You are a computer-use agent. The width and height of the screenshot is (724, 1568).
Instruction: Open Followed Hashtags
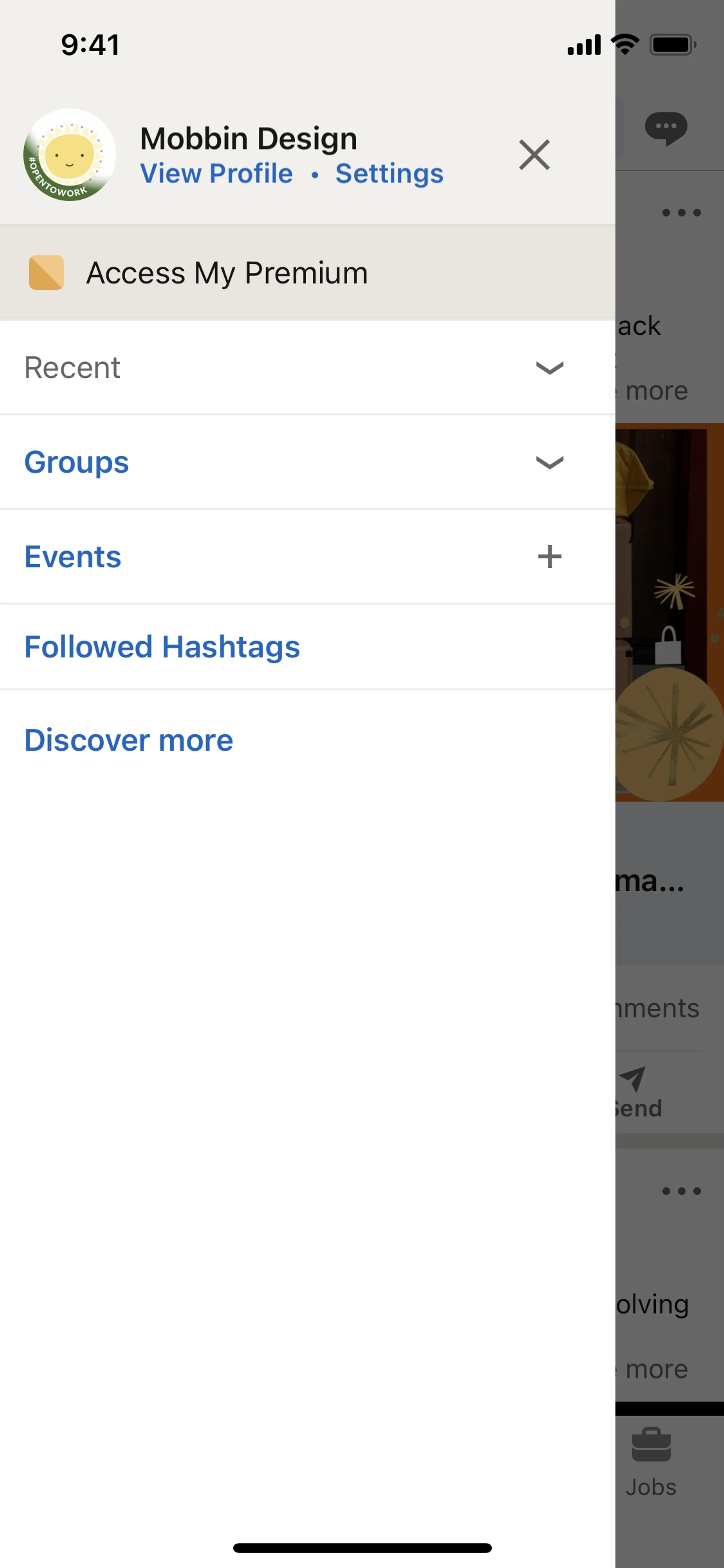pyautogui.click(x=162, y=647)
